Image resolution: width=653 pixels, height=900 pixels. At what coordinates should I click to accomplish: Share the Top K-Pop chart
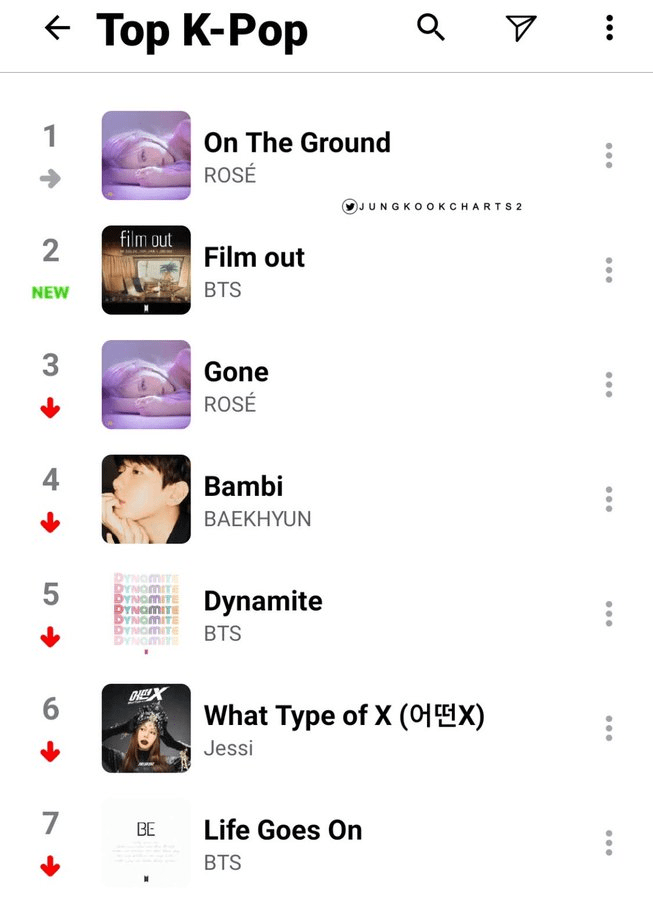click(x=521, y=28)
